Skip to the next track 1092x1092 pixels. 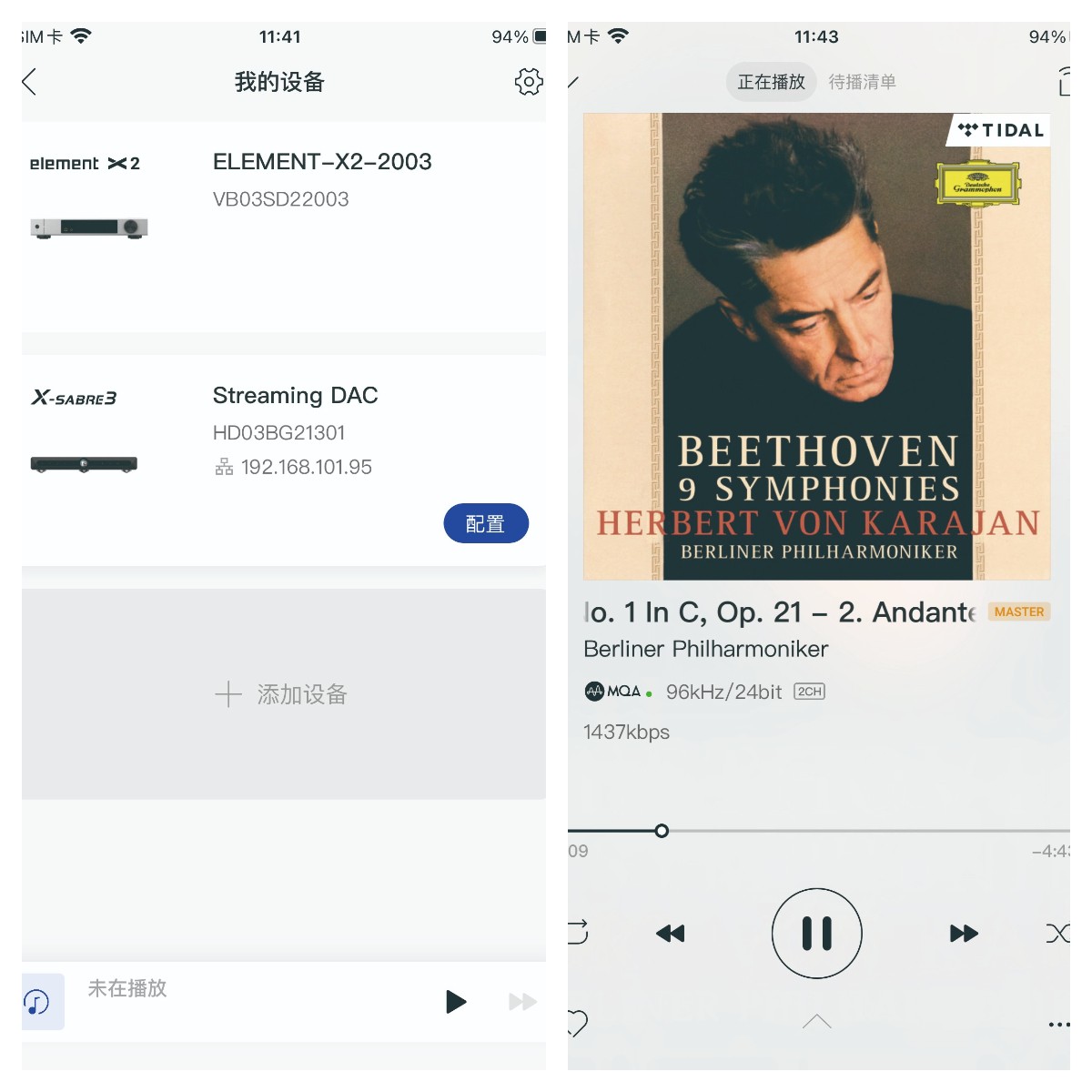click(964, 934)
